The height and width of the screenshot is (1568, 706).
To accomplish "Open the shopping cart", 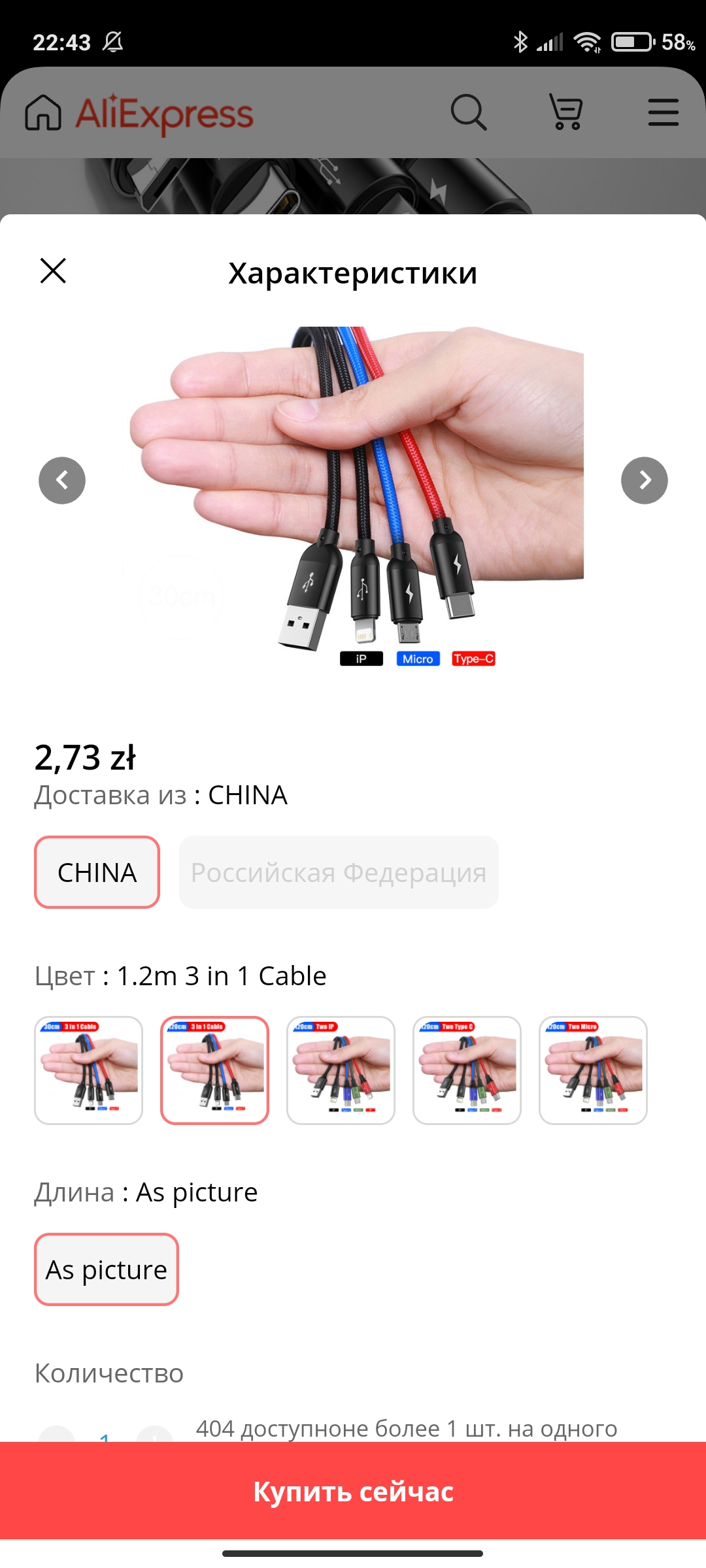I will pos(566,112).
